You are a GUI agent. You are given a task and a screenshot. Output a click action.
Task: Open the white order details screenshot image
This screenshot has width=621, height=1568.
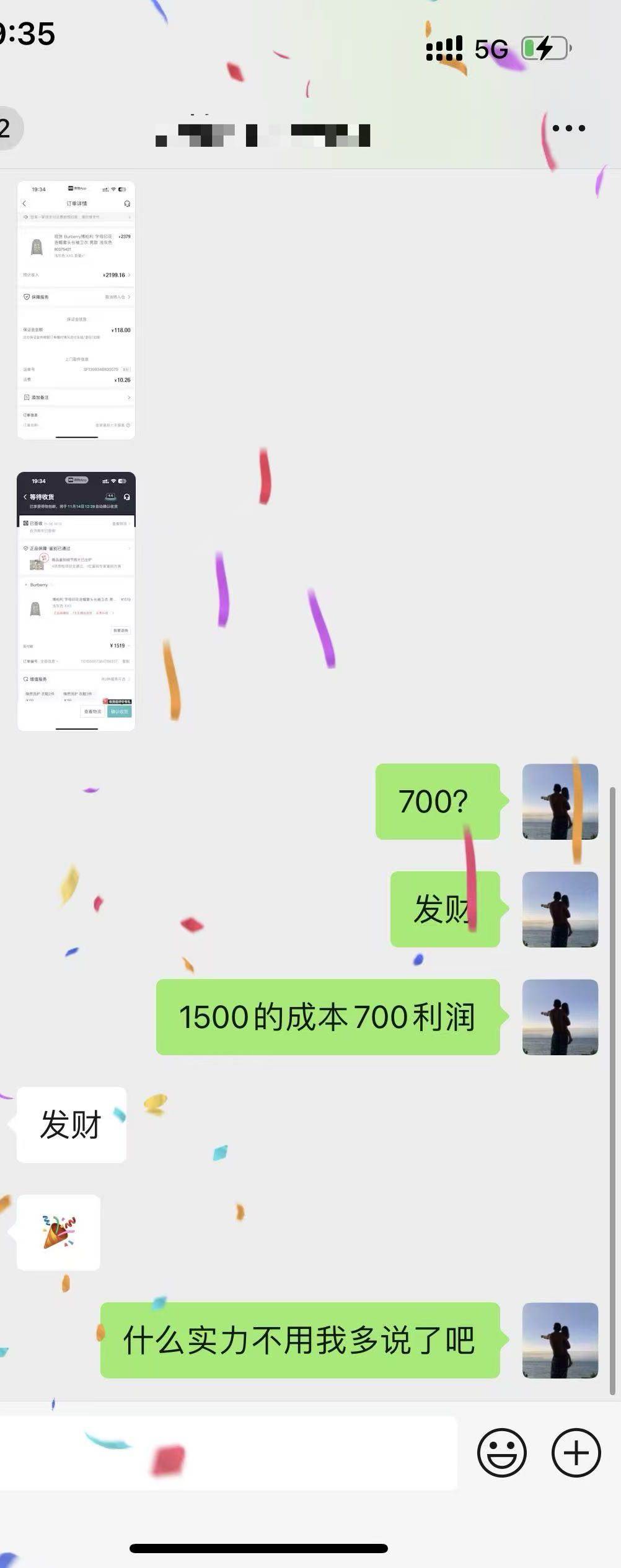pyautogui.click(x=76, y=310)
